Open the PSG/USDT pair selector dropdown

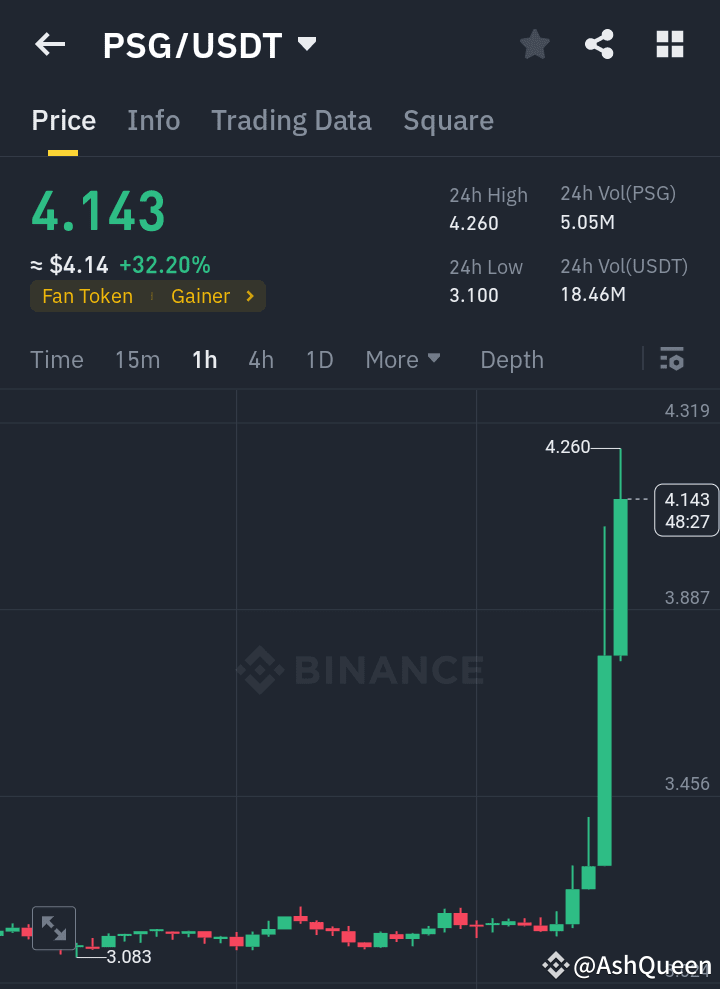(x=307, y=44)
